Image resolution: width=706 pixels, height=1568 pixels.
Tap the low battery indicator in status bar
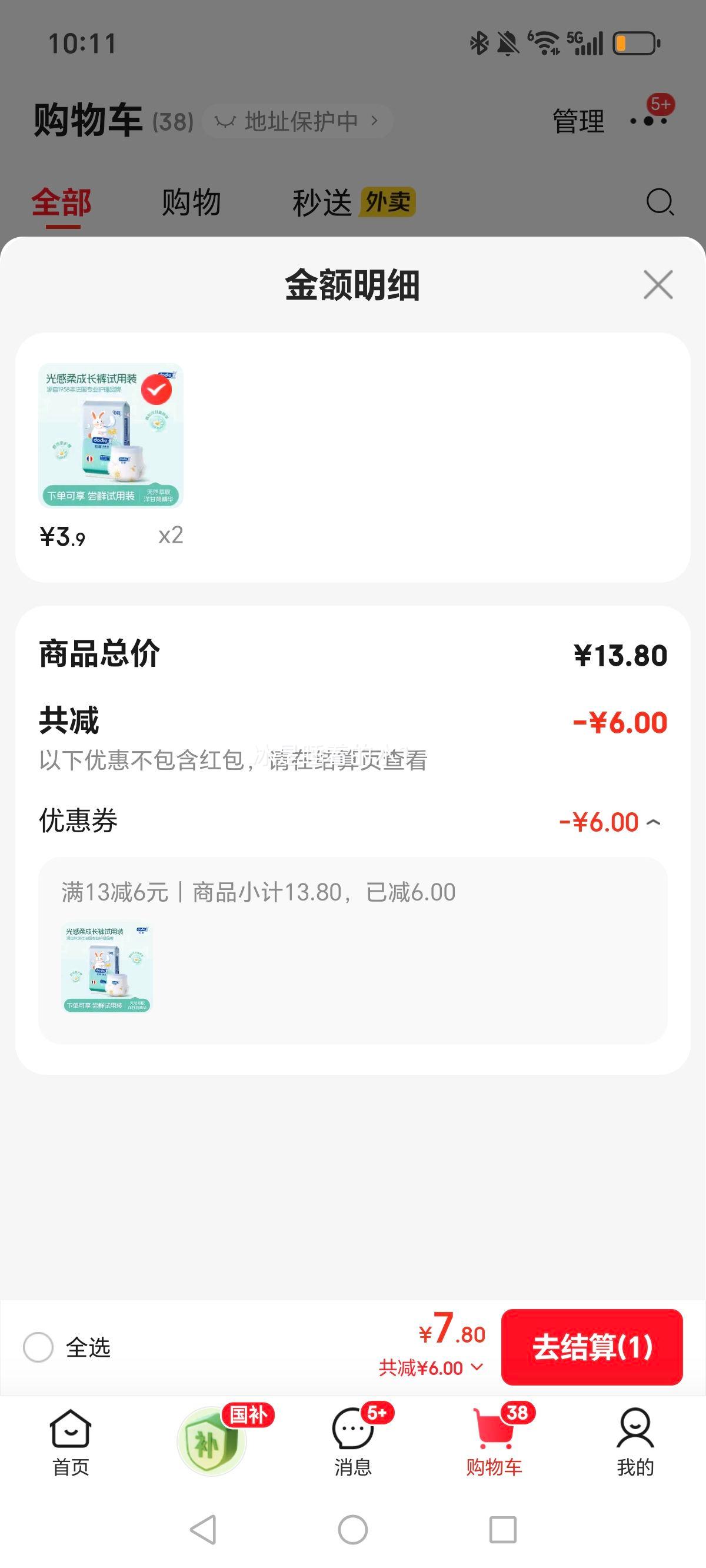tap(635, 42)
